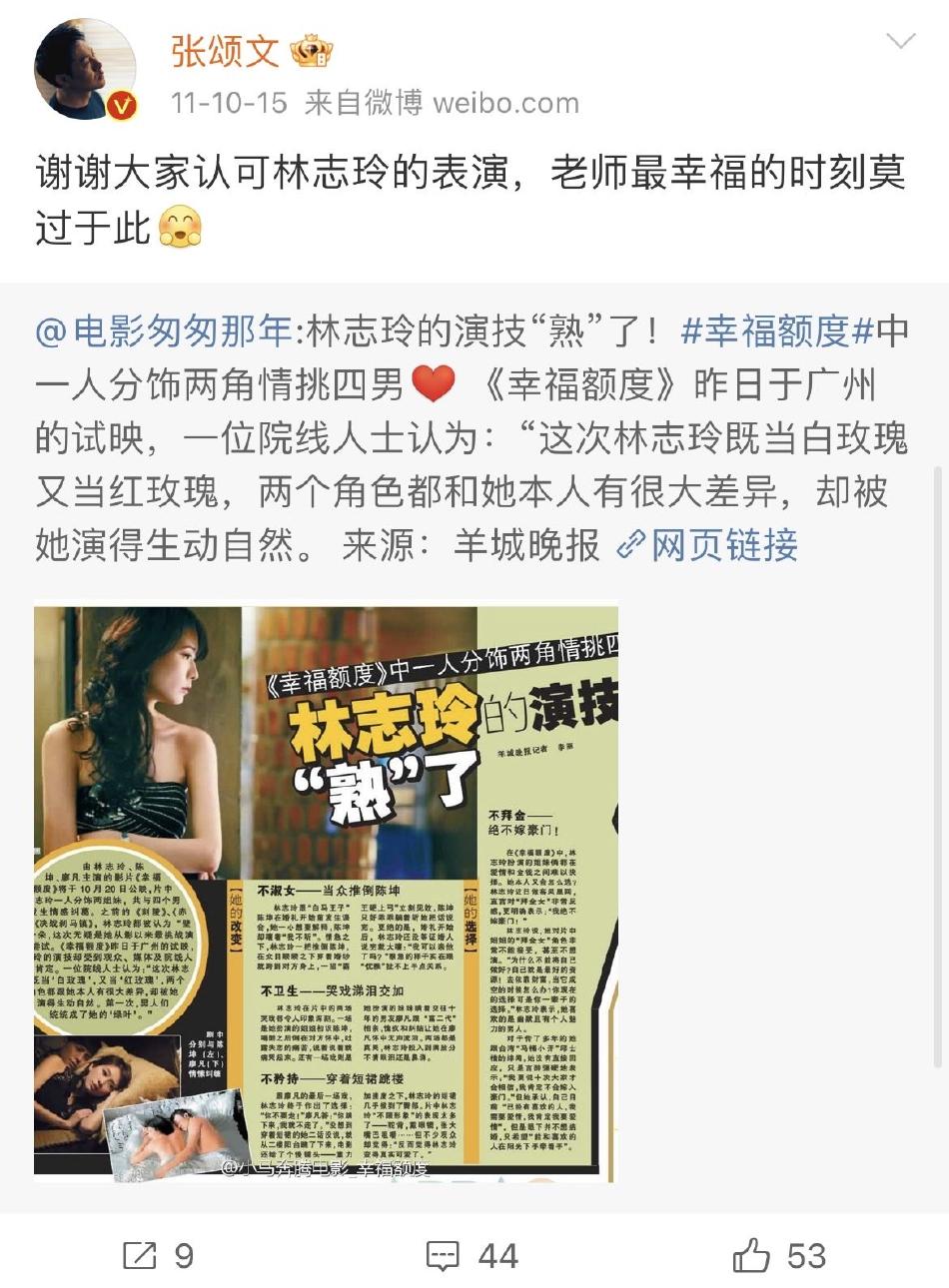This screenshot has width=949, height=1288.
Task: Open the username 张颂文
Action: click(x=225, y=52)
